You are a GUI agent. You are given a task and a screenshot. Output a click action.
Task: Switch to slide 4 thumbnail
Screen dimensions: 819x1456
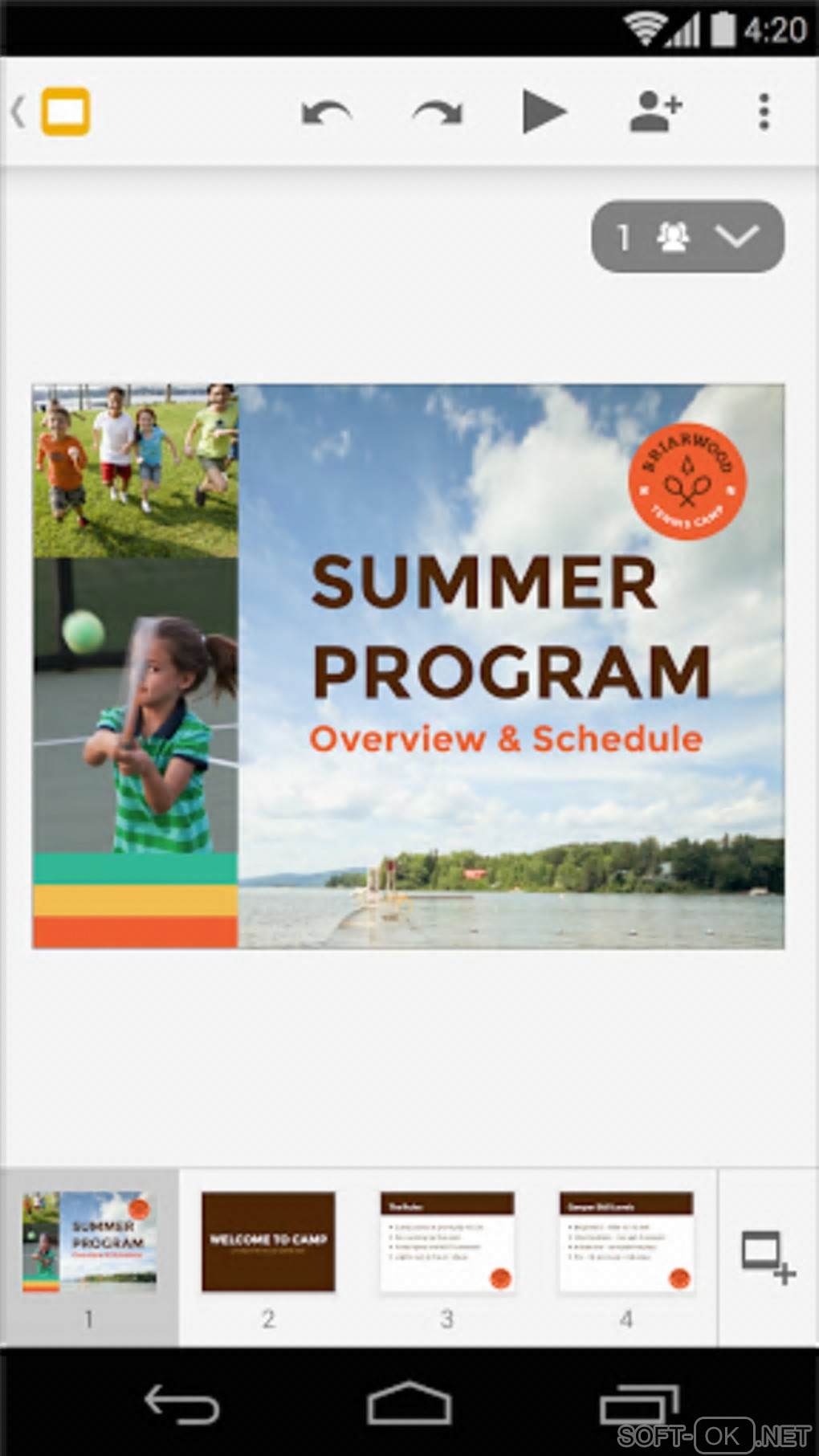[x=626, y=1242]
